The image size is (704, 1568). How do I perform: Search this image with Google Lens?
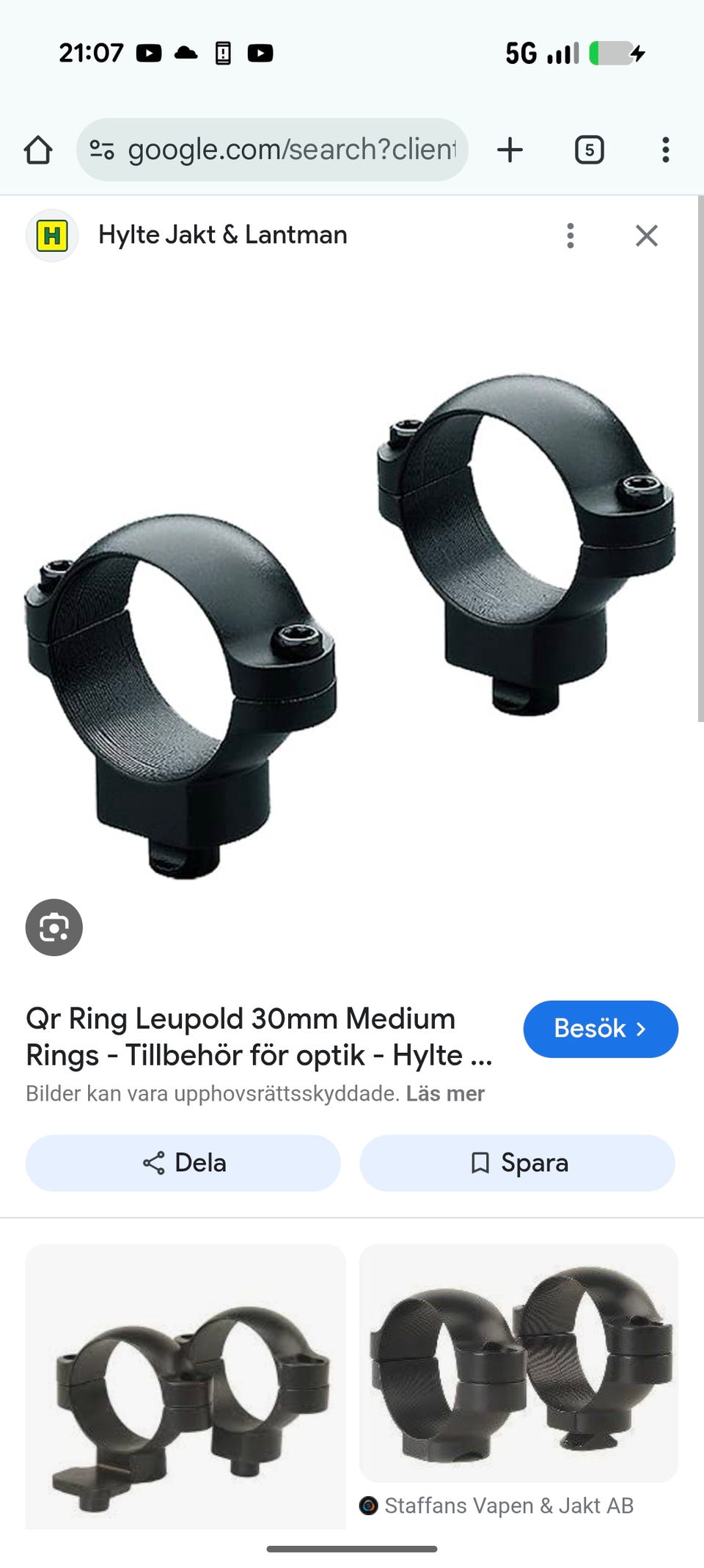click(54, 927)
